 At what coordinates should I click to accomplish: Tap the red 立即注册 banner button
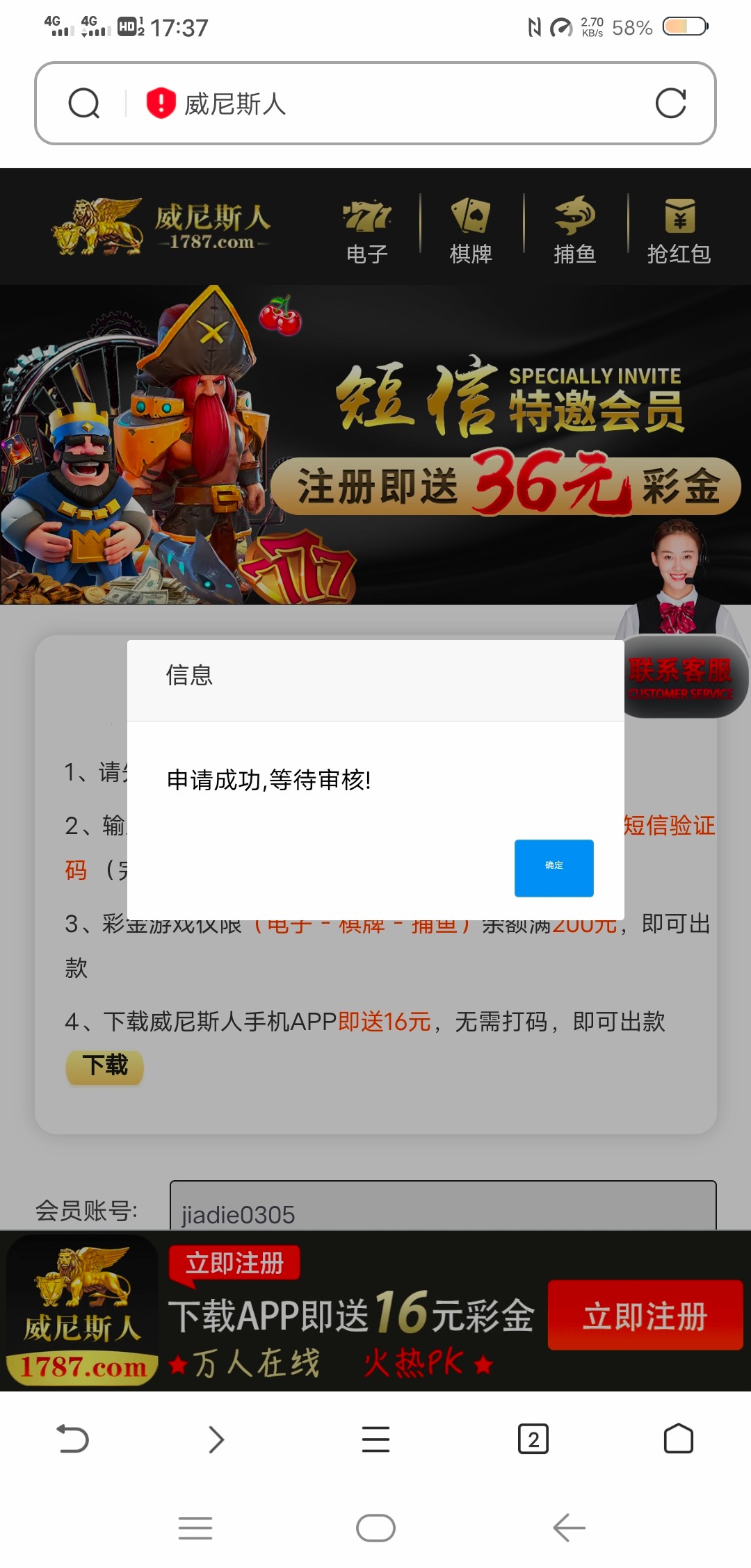645,1315
